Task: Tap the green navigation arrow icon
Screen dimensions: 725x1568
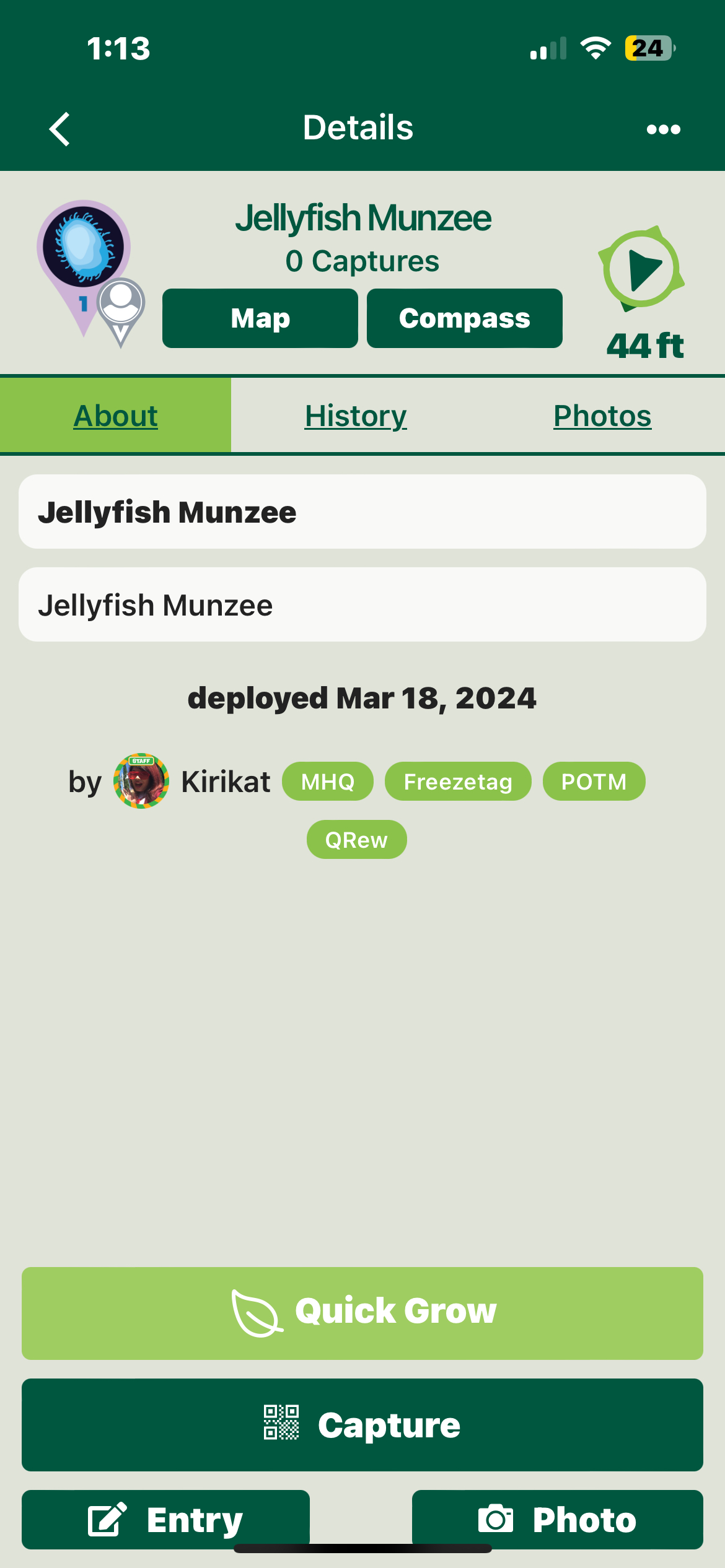Action: point(642,269)
